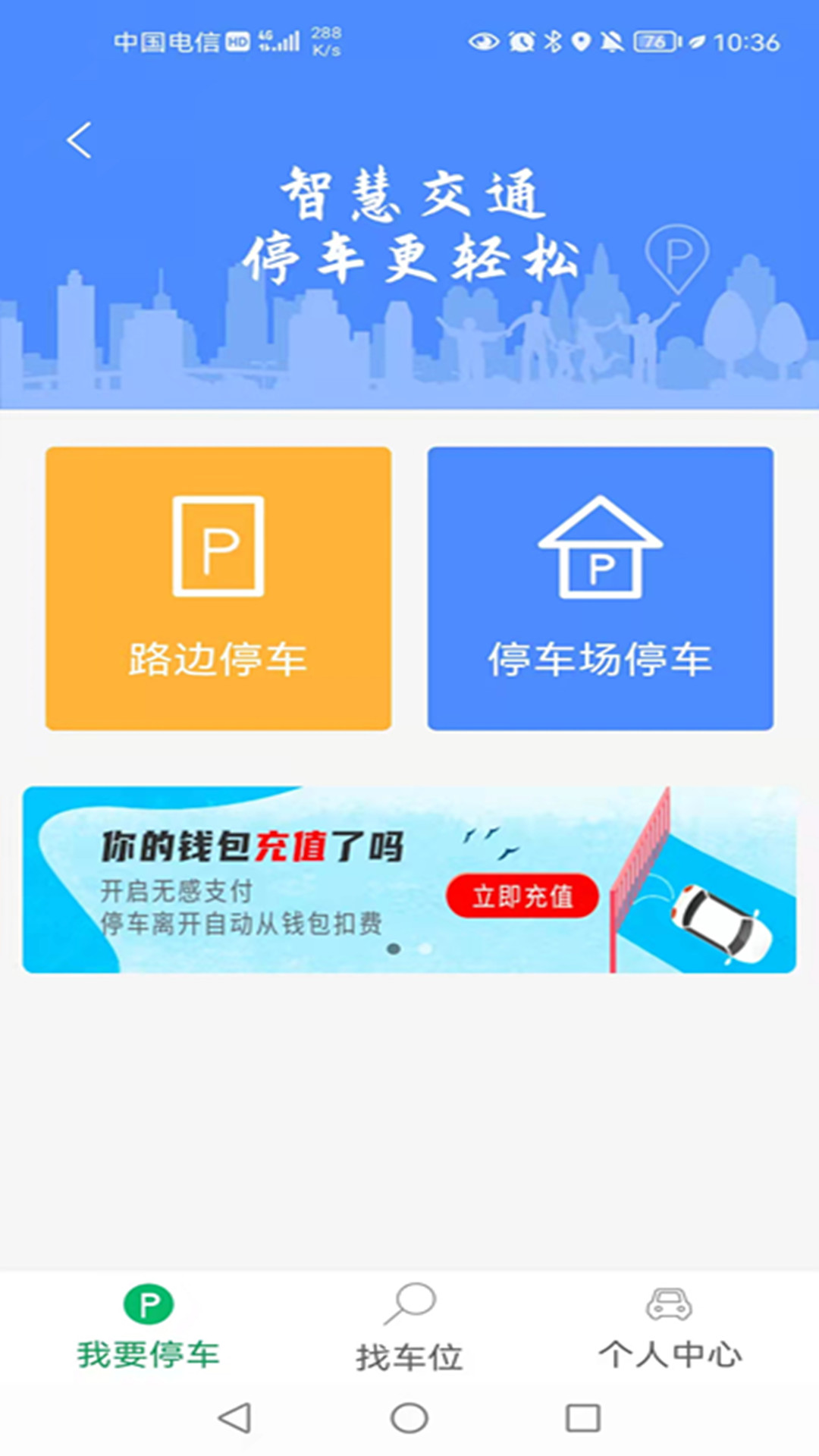Open the wallet recharge promotional banner

tap(409, 880)
